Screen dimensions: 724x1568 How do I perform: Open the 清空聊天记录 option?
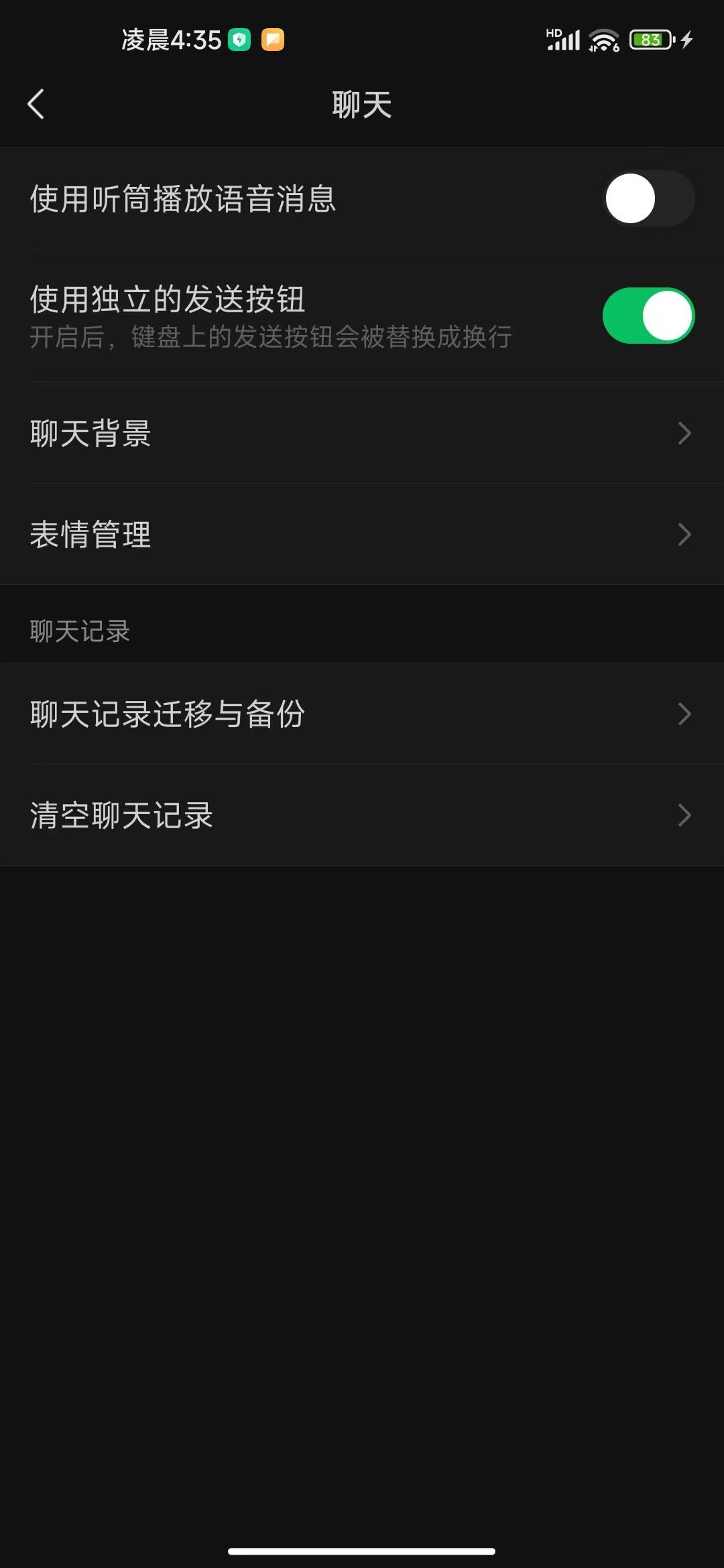[x=362, y=815]
